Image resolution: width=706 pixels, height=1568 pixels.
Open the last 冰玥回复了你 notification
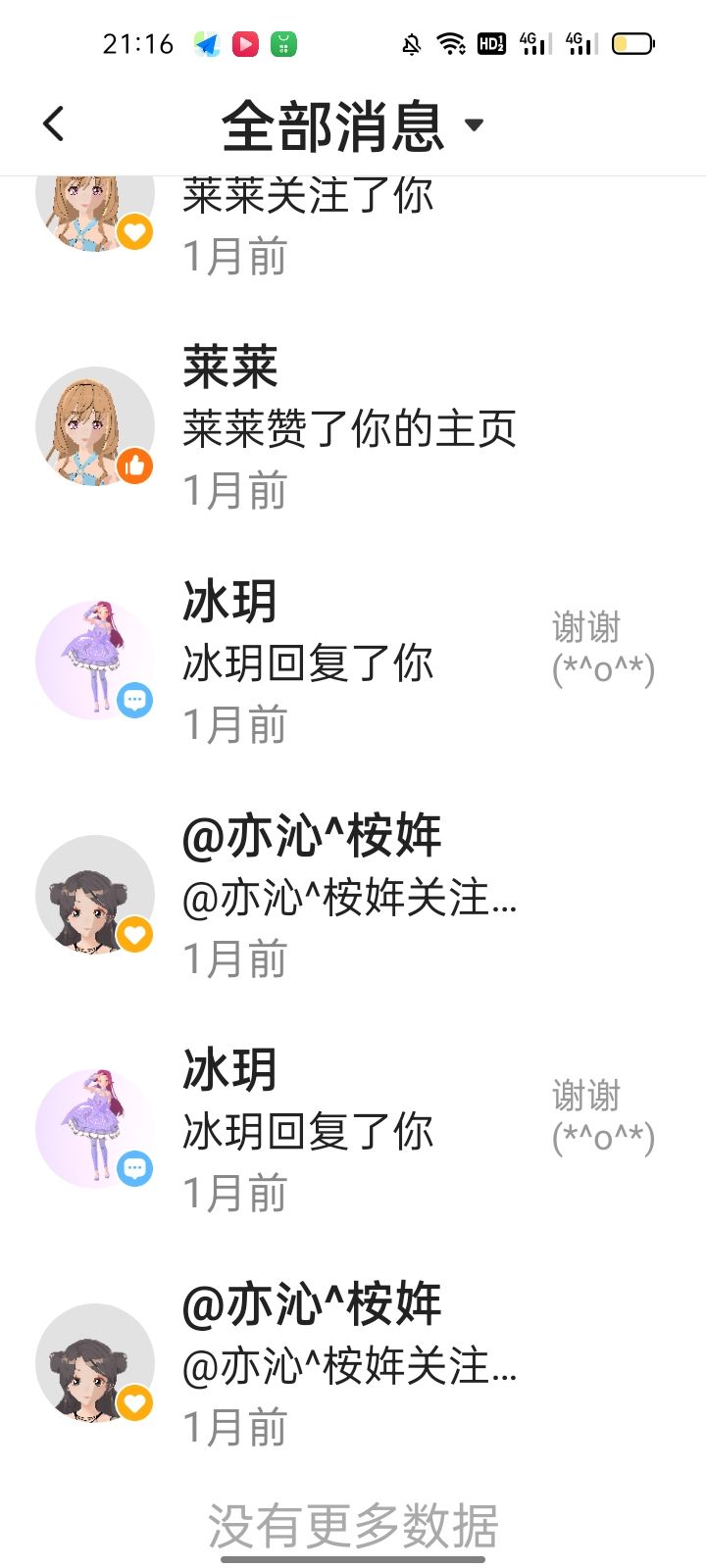click(353, 1130)
